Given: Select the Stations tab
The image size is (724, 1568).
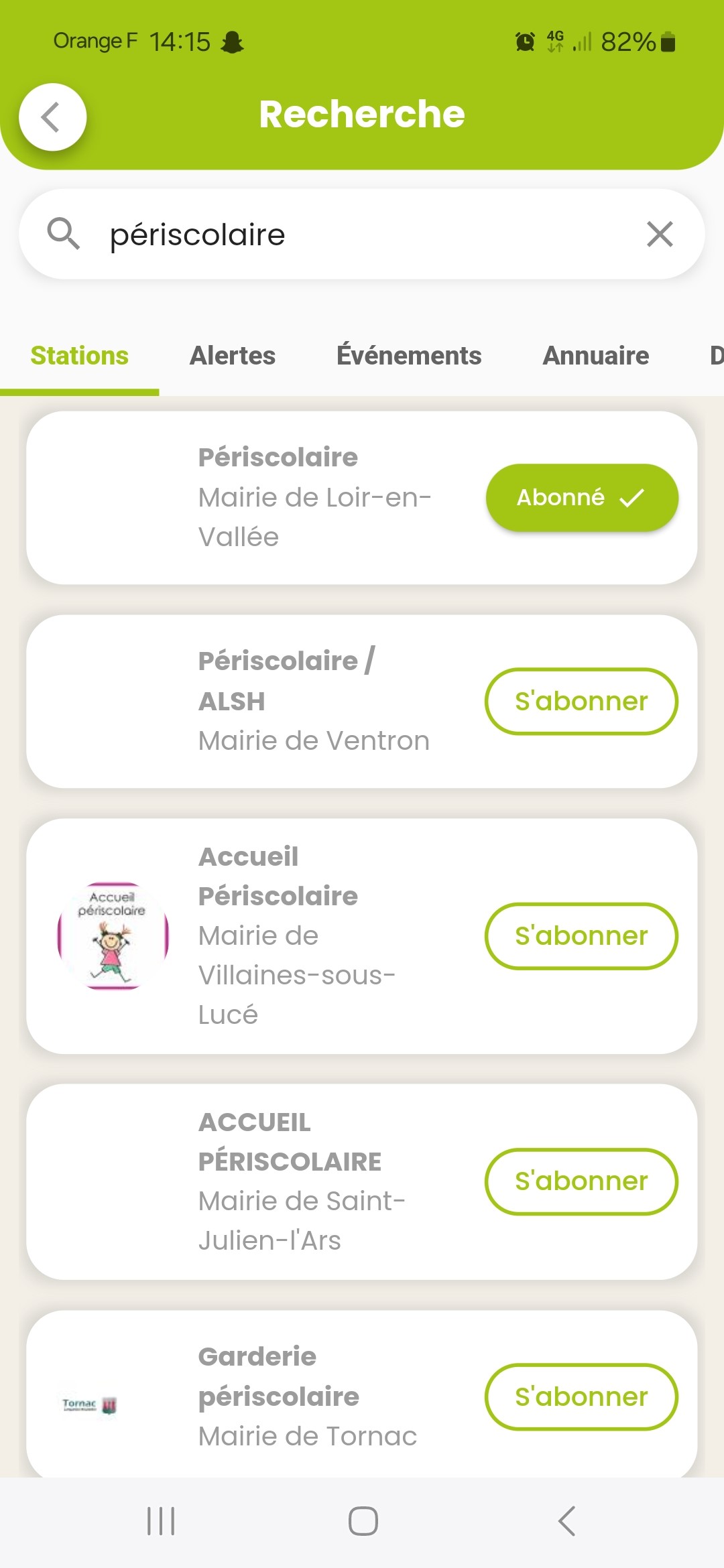Looking at the screenshot, I should click(79, 356).
